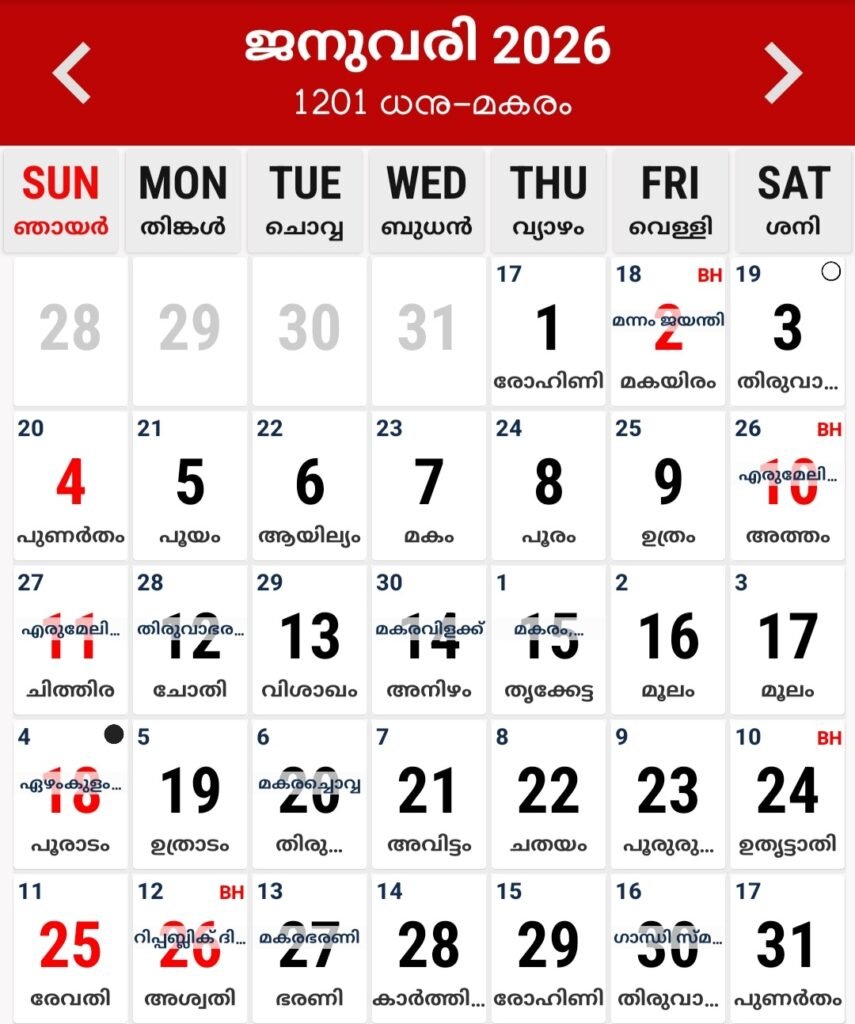Click the grayed-out December 28 date
Viewport: 855px width, 1024px height.
point(70,330)
